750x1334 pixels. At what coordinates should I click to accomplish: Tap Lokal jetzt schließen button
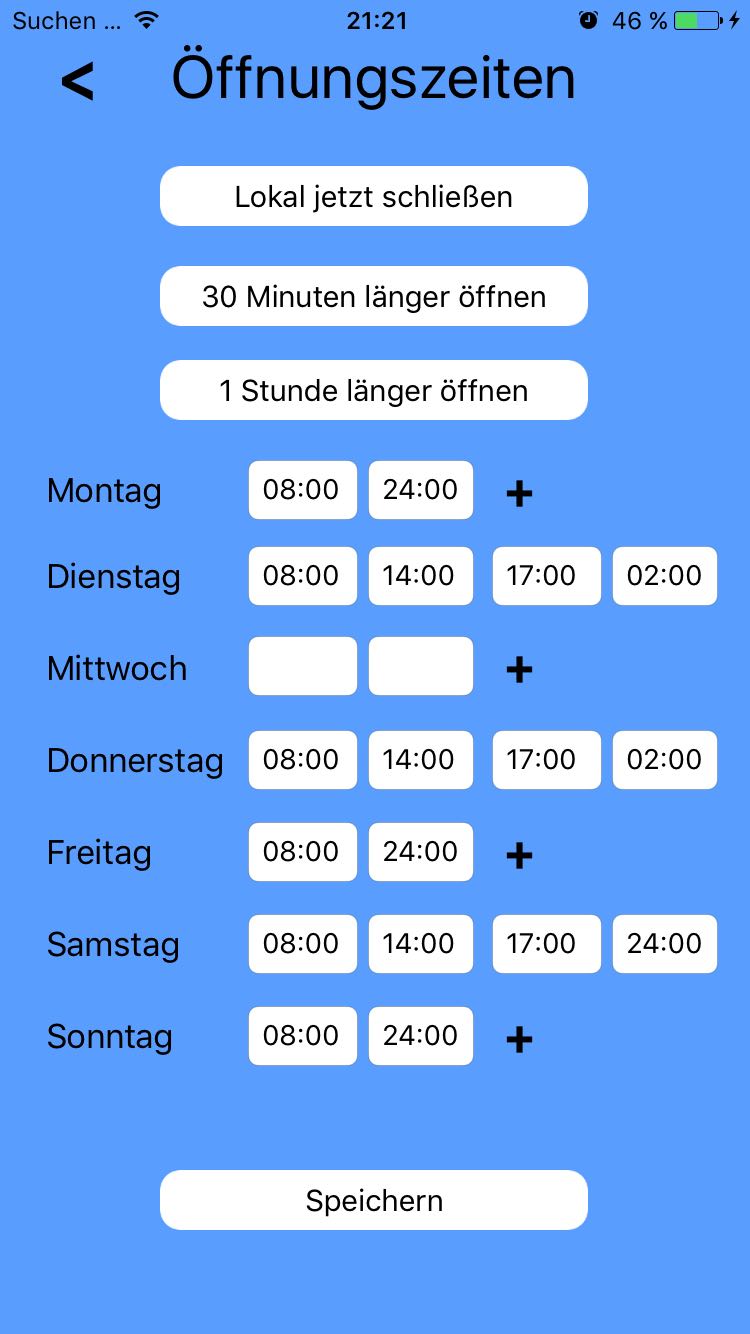click(373, 196)
